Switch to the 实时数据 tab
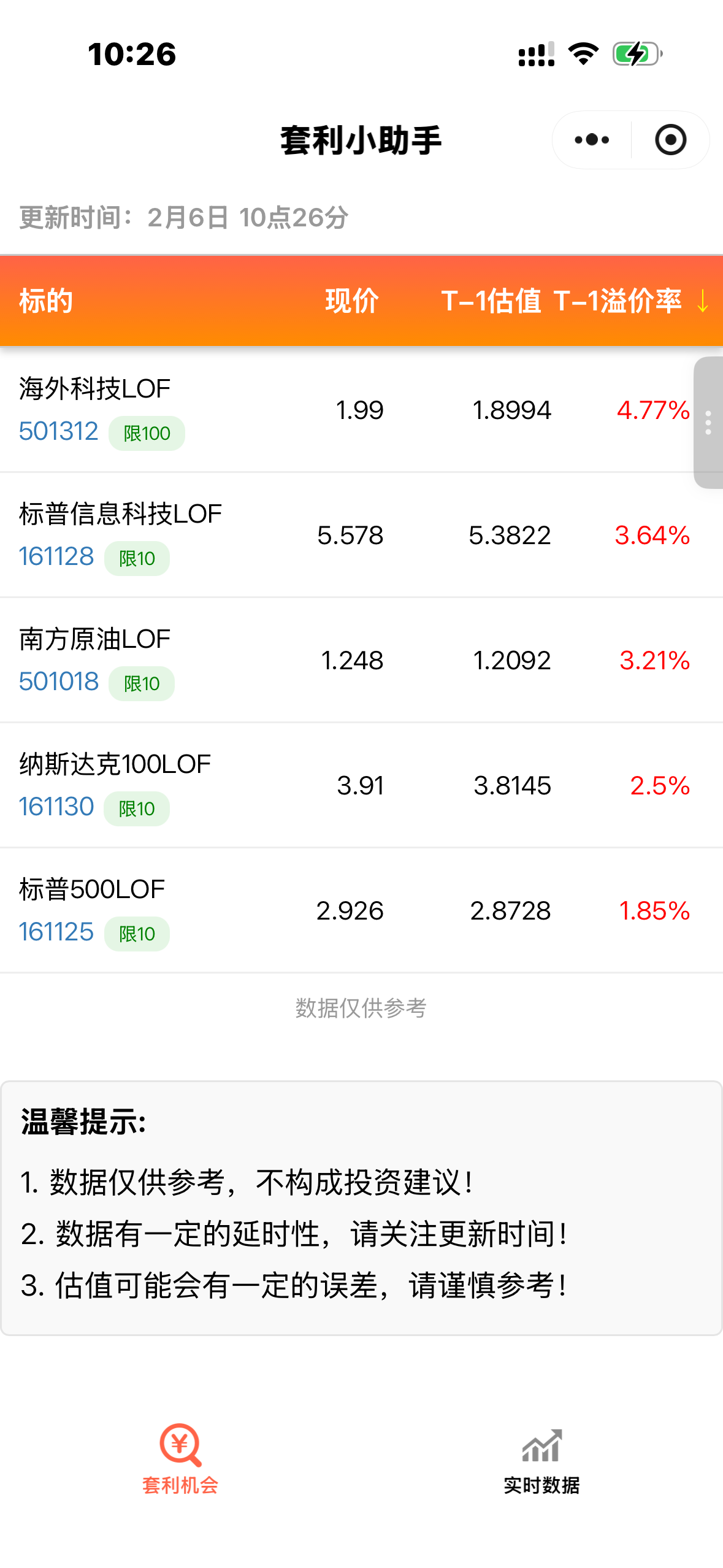The height and width of the screenshot is (1568, 723). click(x=541, y=1461)
